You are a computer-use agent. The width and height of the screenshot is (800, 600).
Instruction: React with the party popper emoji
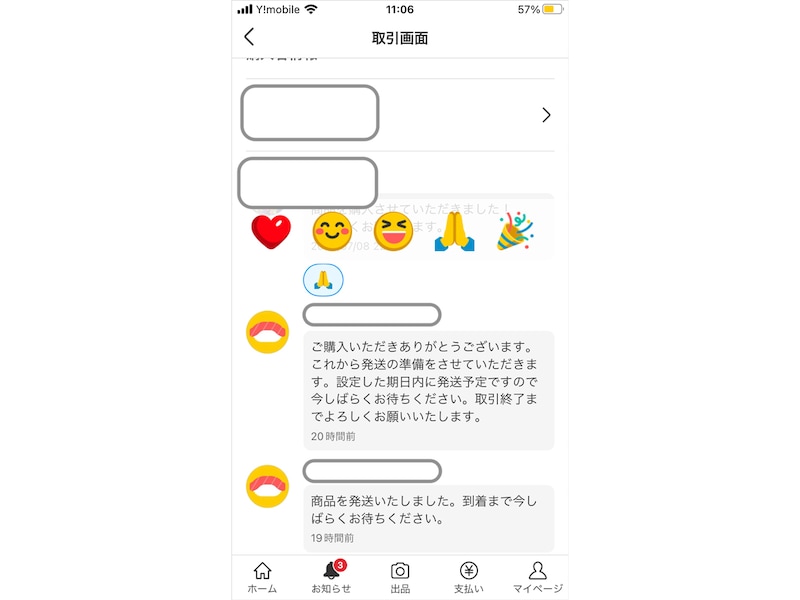[516, 231]
